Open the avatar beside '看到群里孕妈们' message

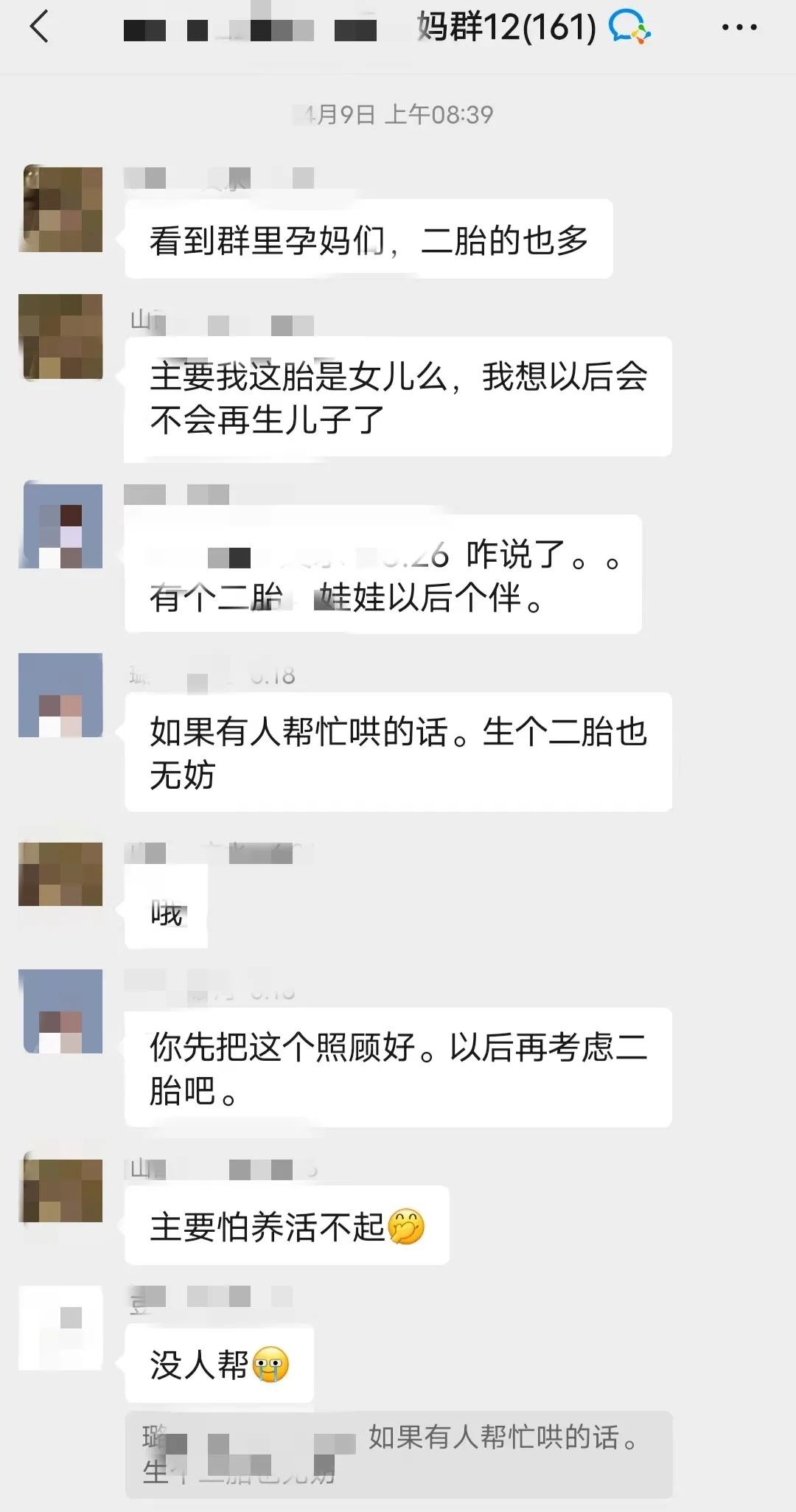[x=61, y=209]
